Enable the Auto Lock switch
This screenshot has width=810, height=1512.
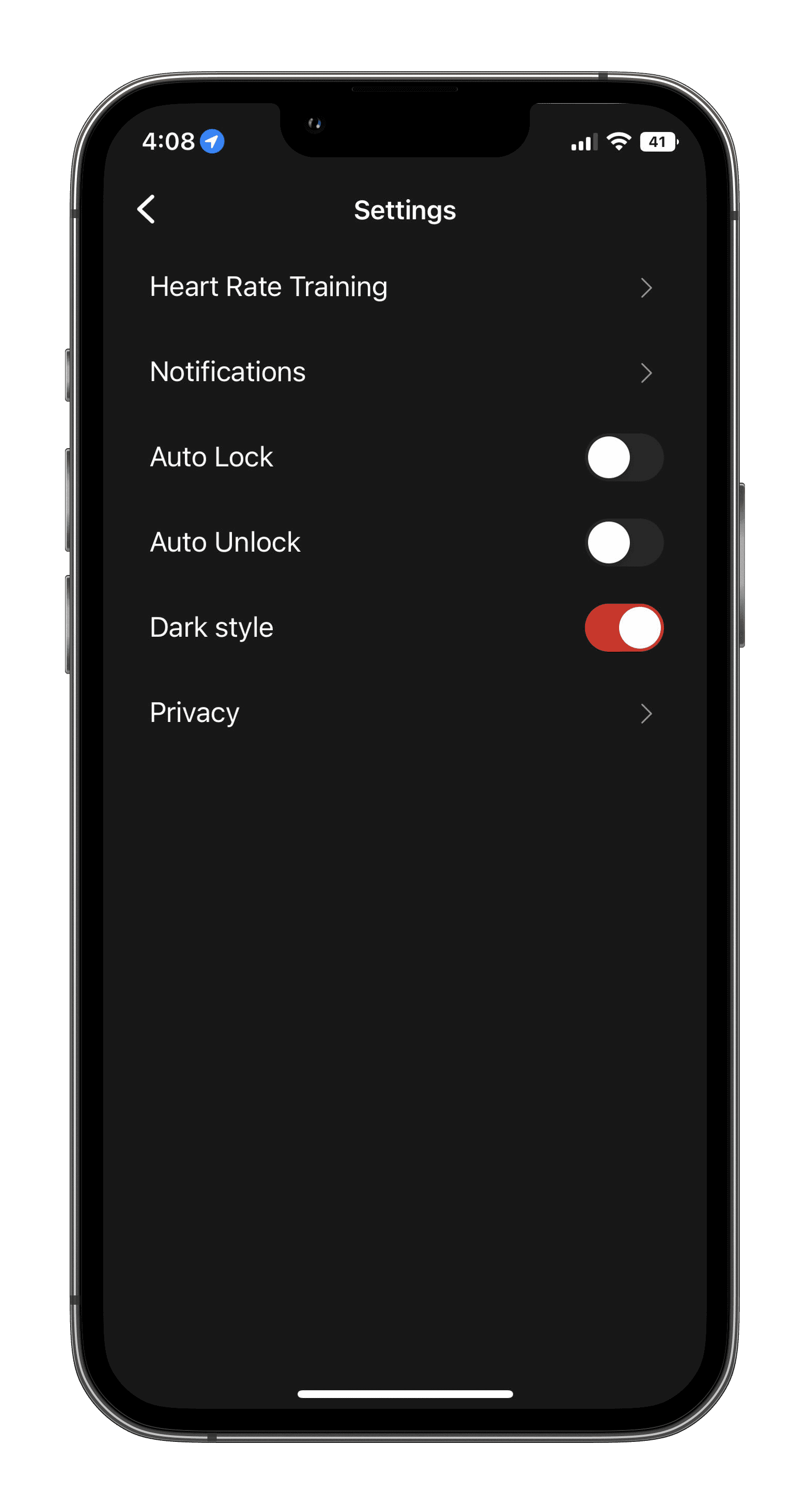point(624,457)
